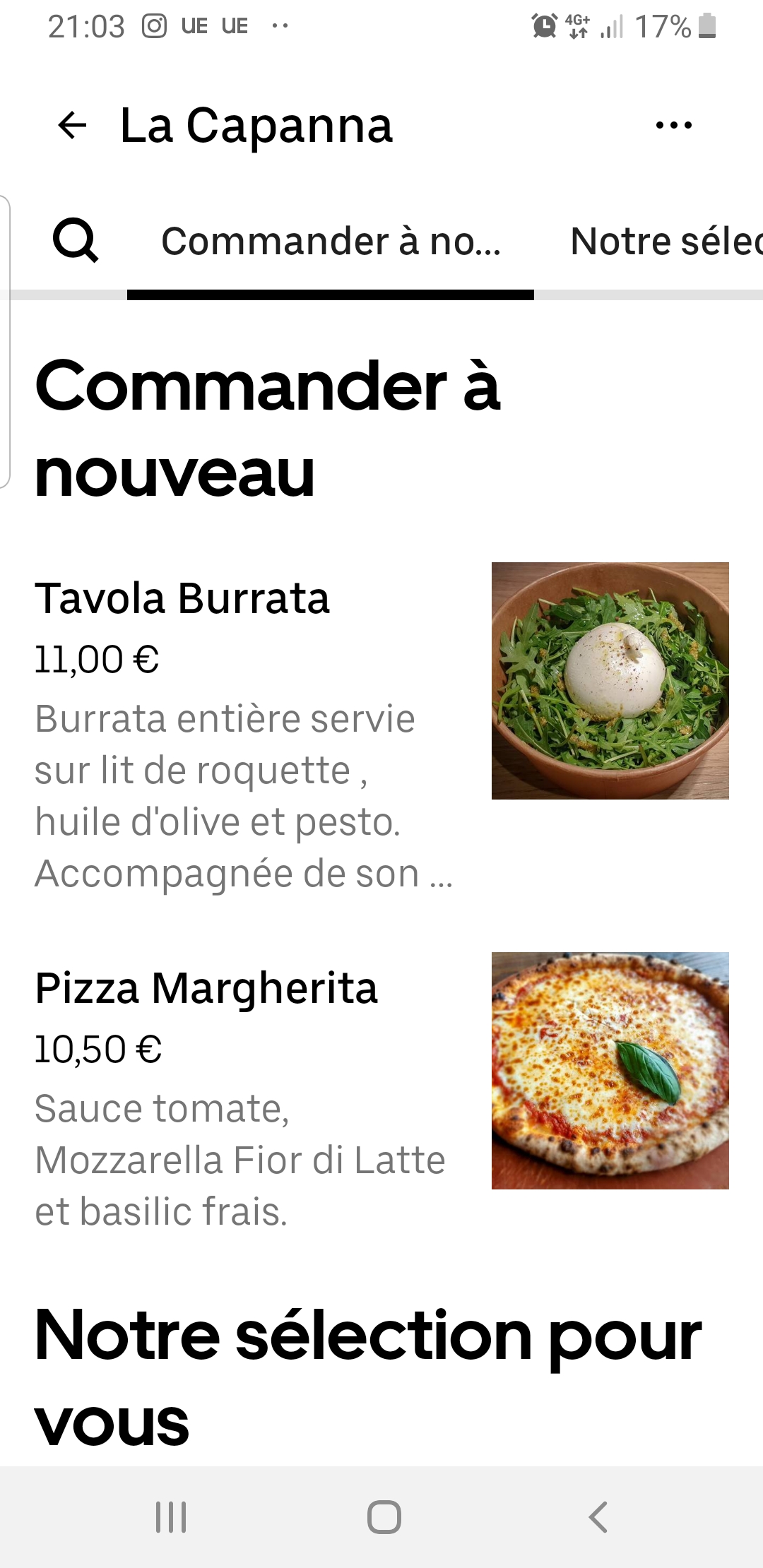The image size is (763, 1568).
Task: Go to the phone home screen
Action: (x=384, y=1516)
